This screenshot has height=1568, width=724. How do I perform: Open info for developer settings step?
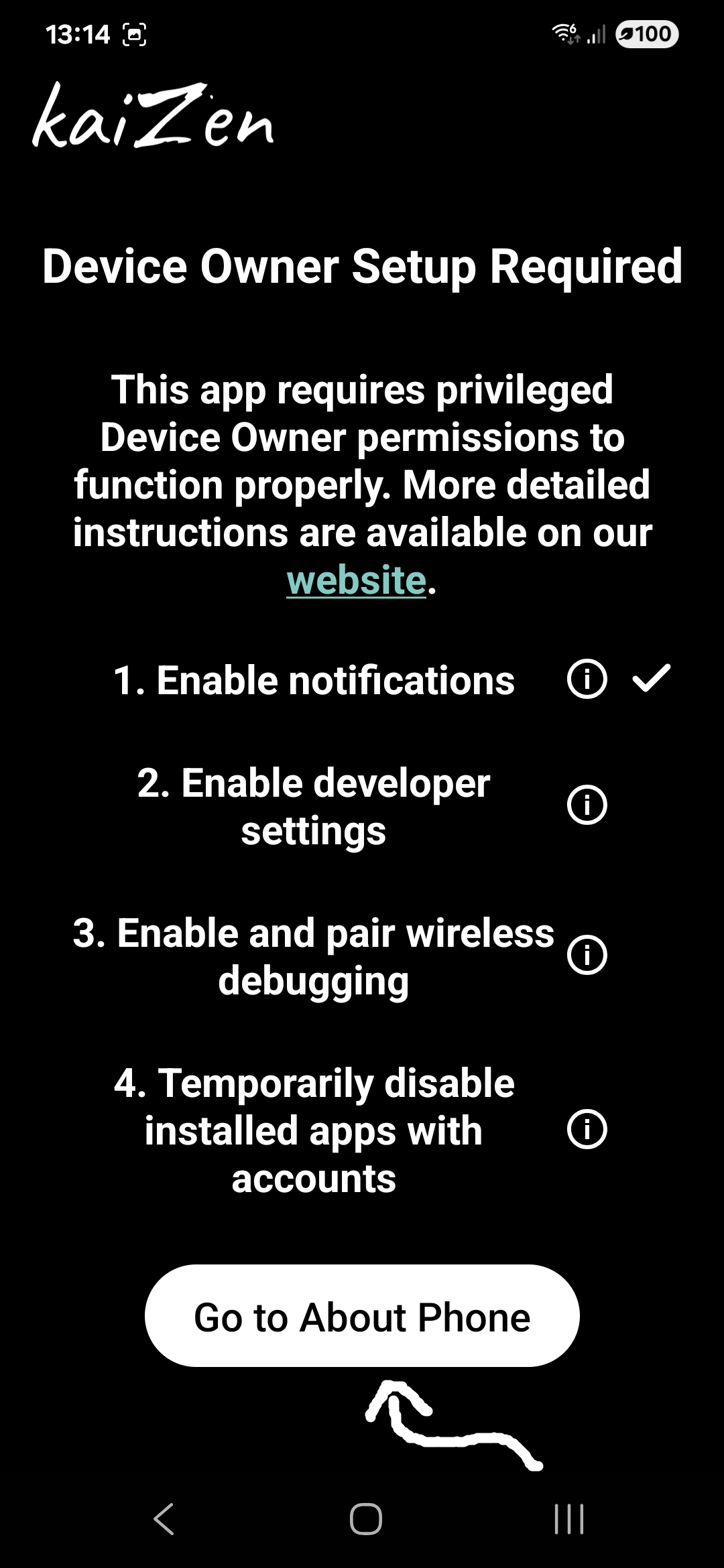[587, 806]
